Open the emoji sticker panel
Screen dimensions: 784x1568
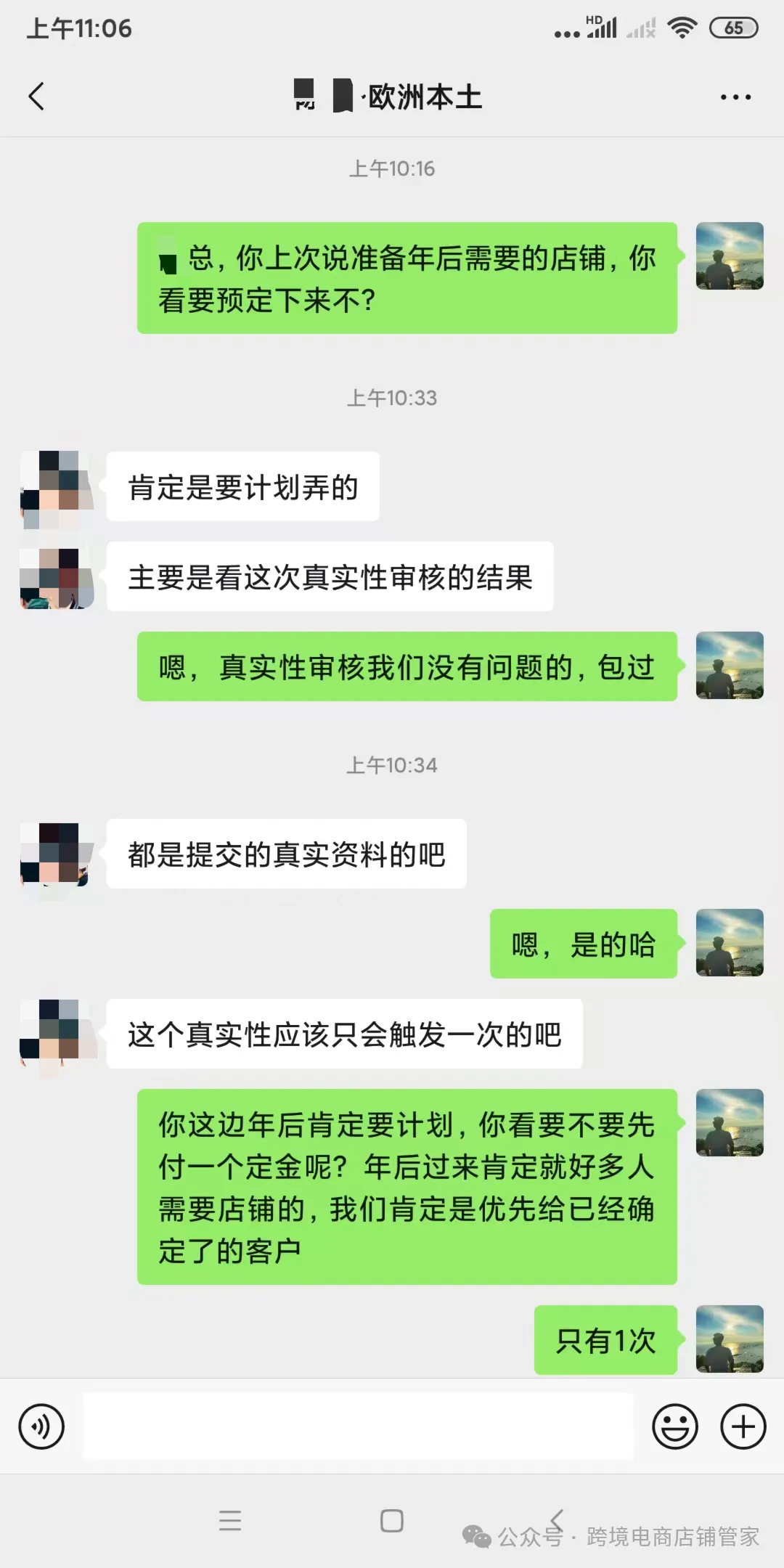674,1426
